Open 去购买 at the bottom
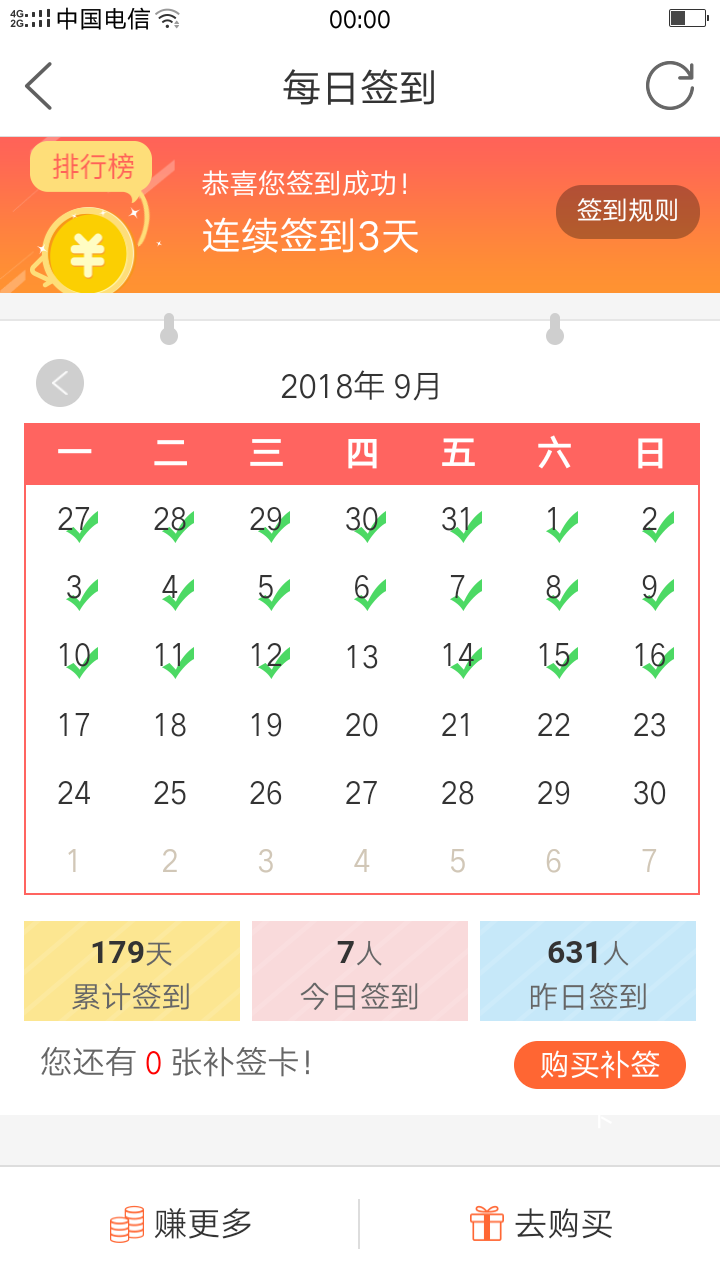Screen dimensions: 720x1280 (541, 1223)
